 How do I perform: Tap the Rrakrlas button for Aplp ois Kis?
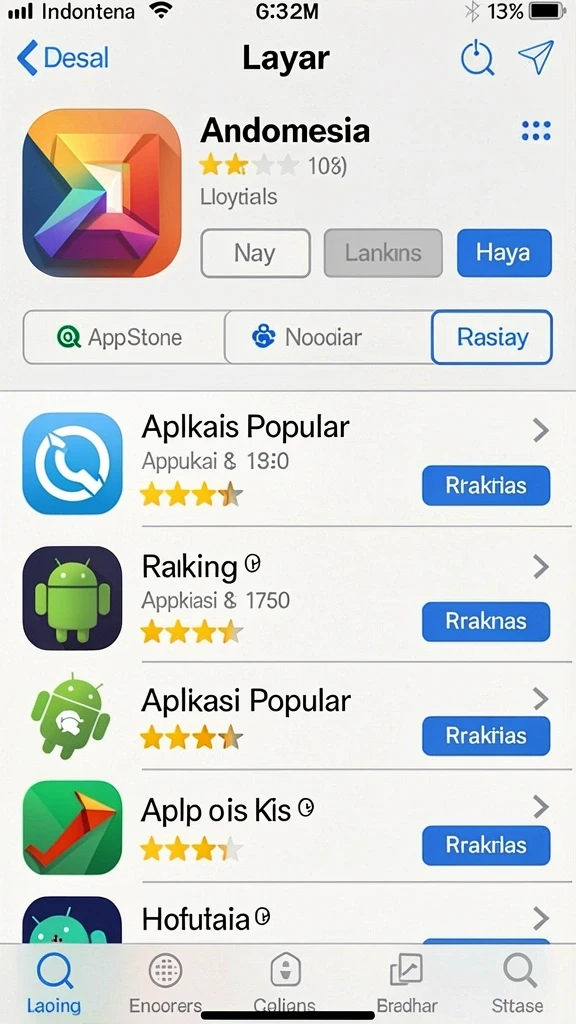tap(486, 845)
